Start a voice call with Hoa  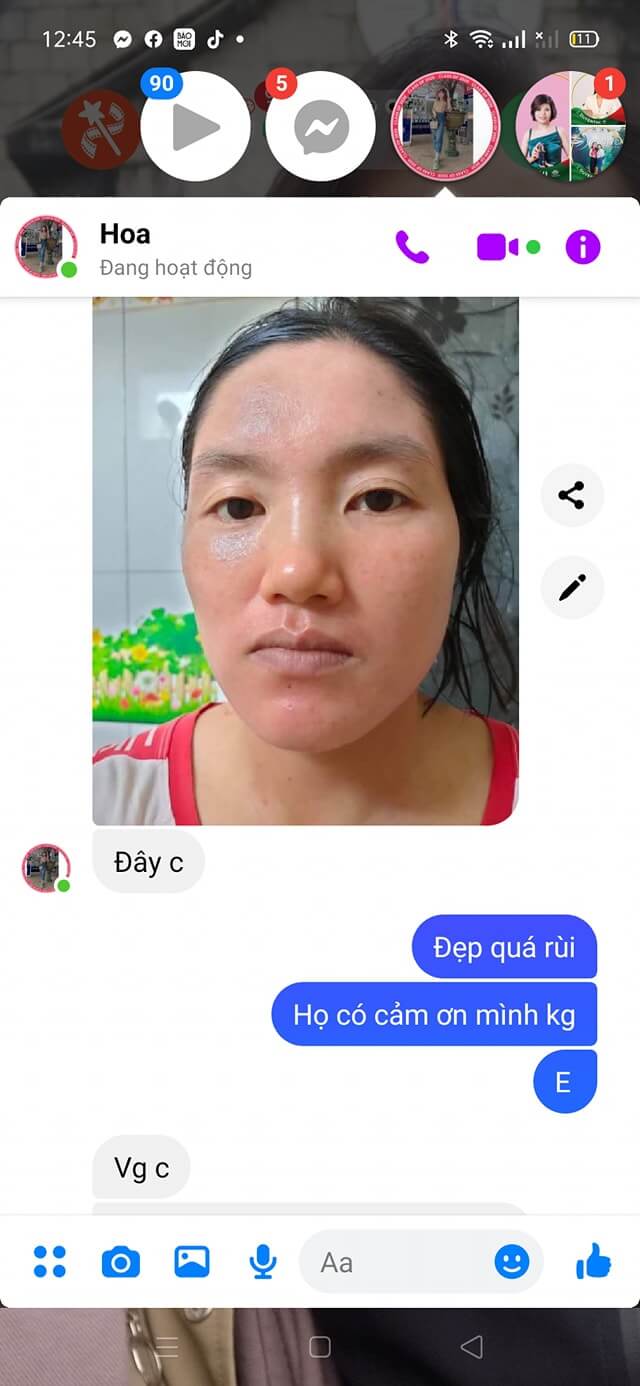[412, 246]
